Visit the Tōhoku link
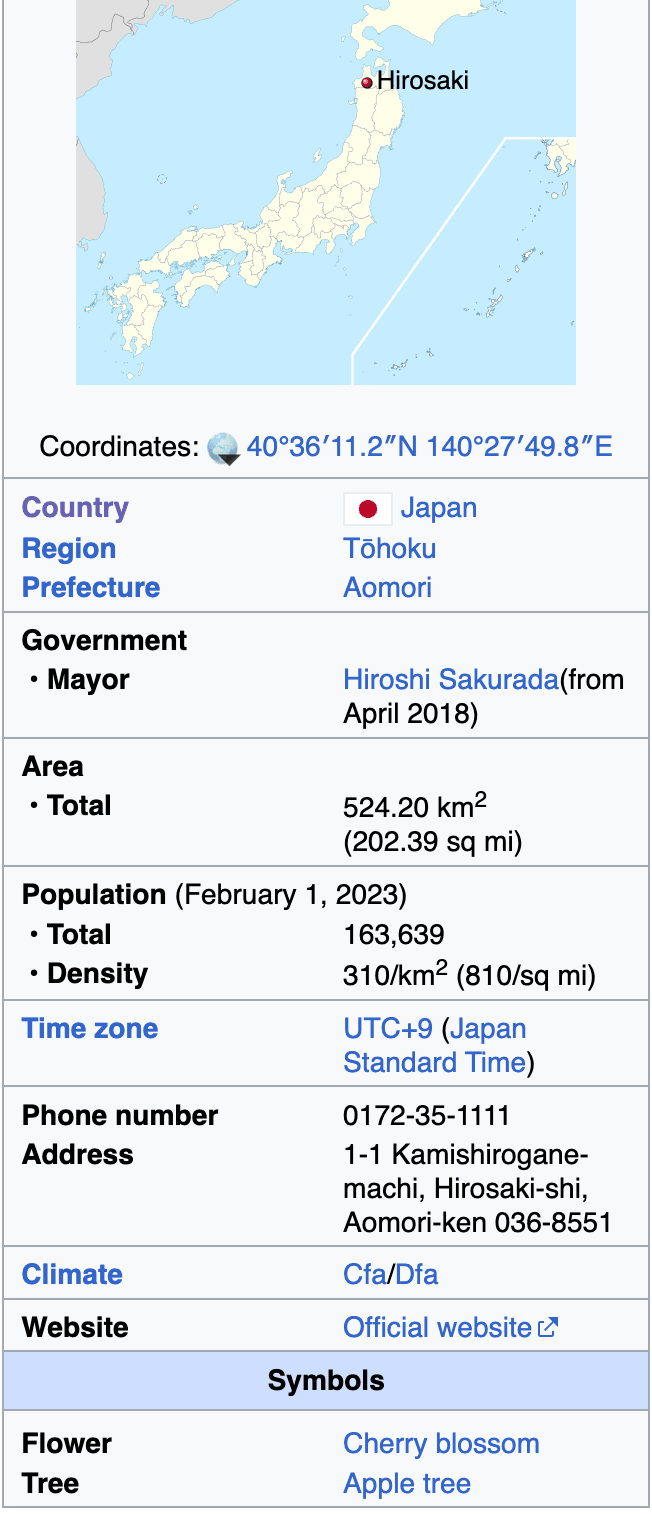The width and height of the screenshot is (652, 1516). pyautogui.click(x=389, y=548)
